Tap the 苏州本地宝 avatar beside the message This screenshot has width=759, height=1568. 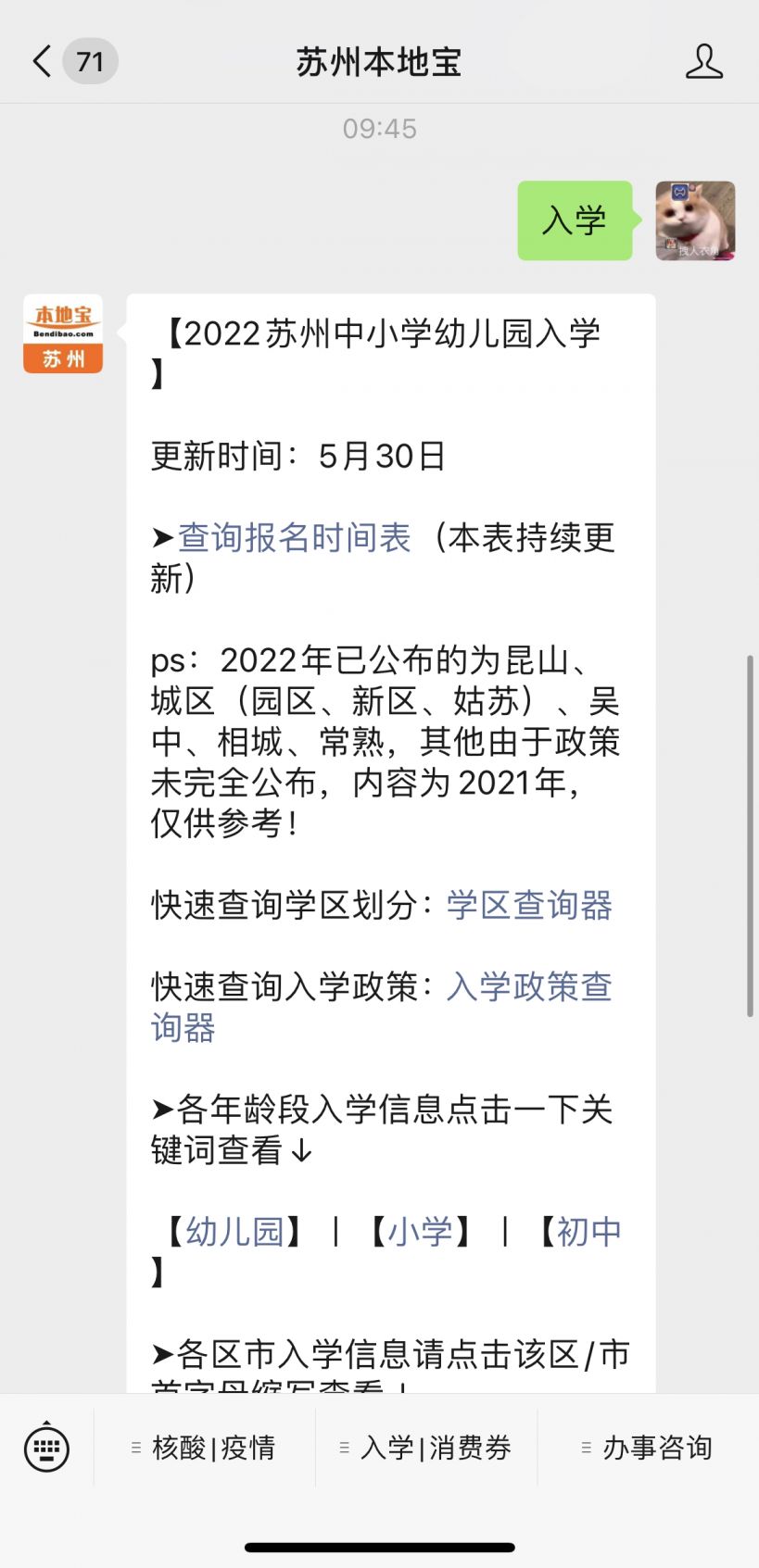(x=63, y=333)
